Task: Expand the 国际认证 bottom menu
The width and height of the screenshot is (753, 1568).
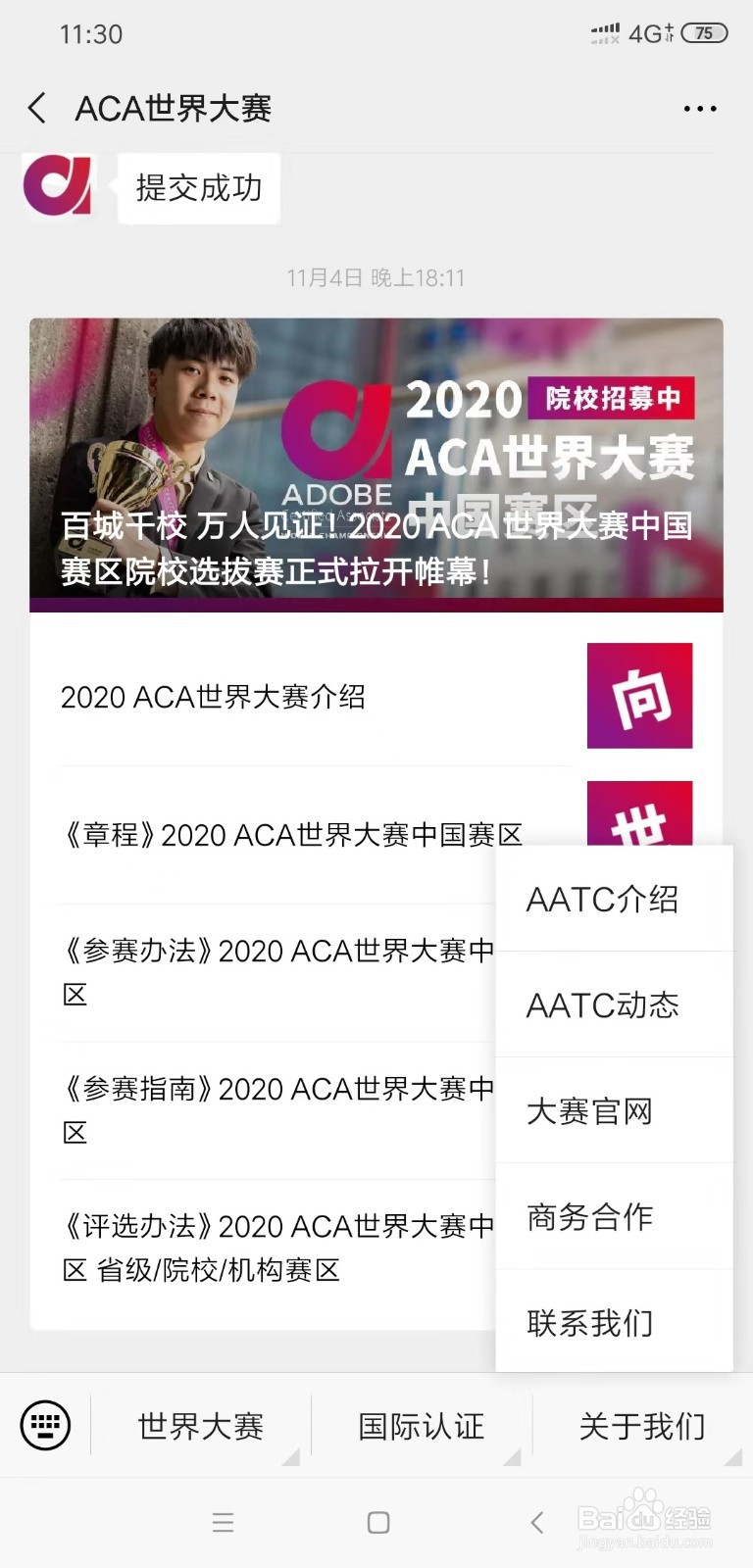Action: (x=422, y=1426)
